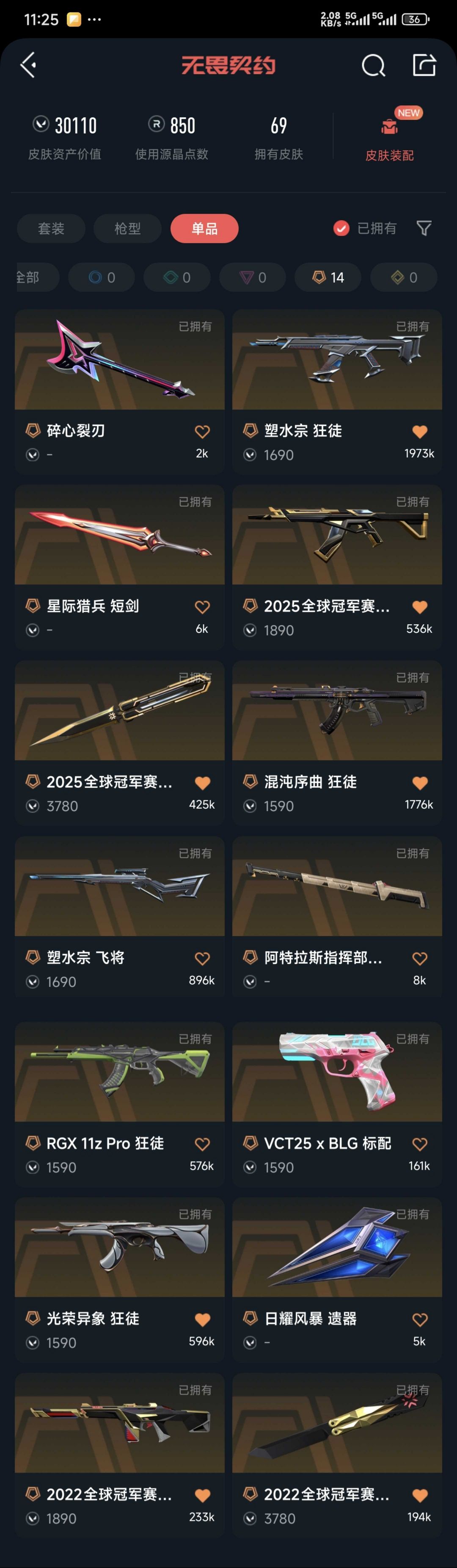This screenshot has width=457, height=1568.
Task: Toggle the 已拥有 owned checkbox
Action: point(341,228)
